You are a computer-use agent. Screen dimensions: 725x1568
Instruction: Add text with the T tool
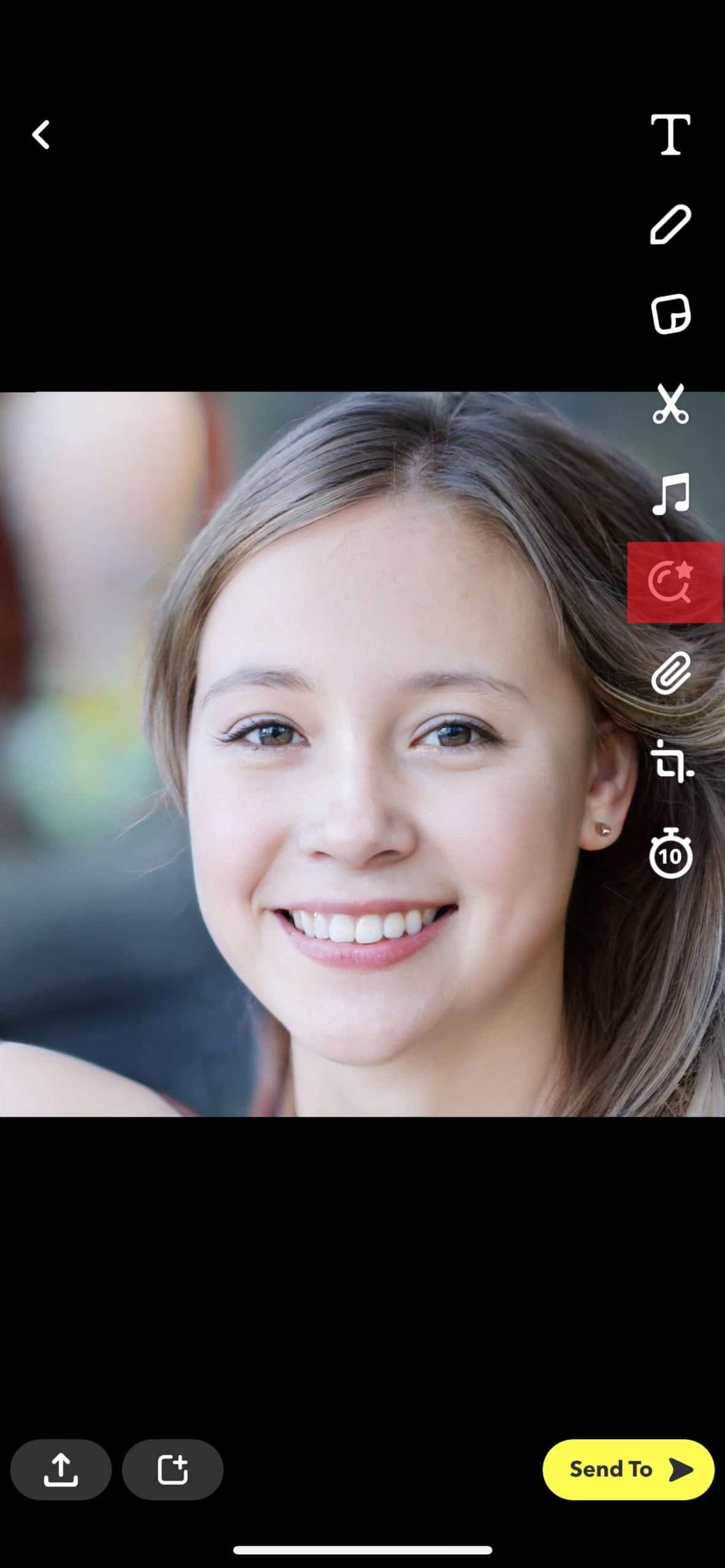[x=670, y=134]
